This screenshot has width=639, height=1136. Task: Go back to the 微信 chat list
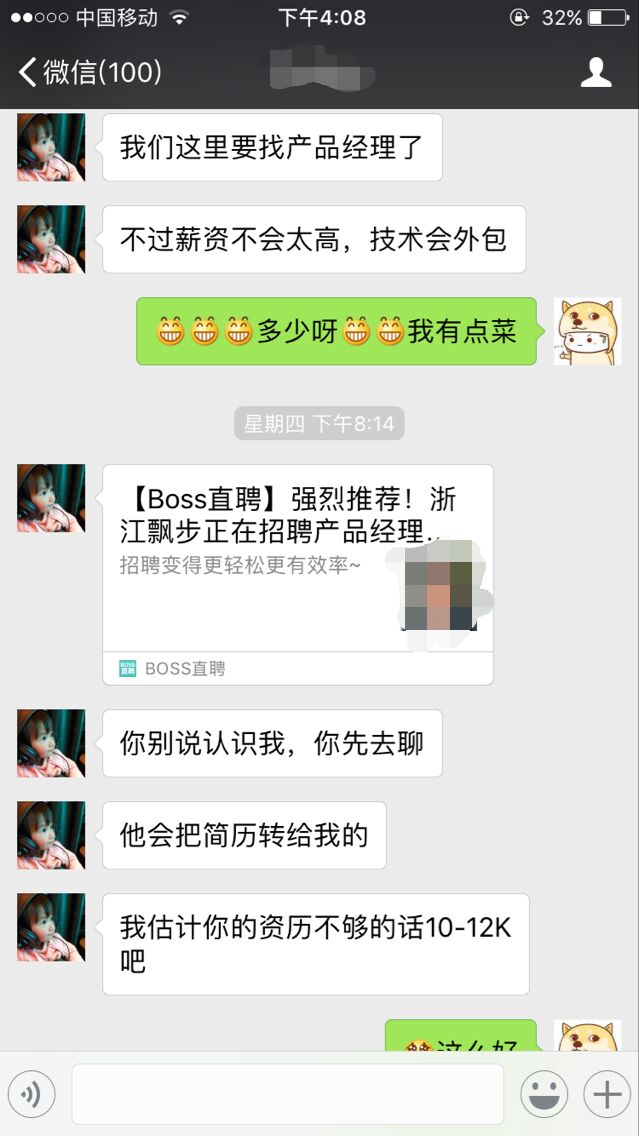(88, 72)
